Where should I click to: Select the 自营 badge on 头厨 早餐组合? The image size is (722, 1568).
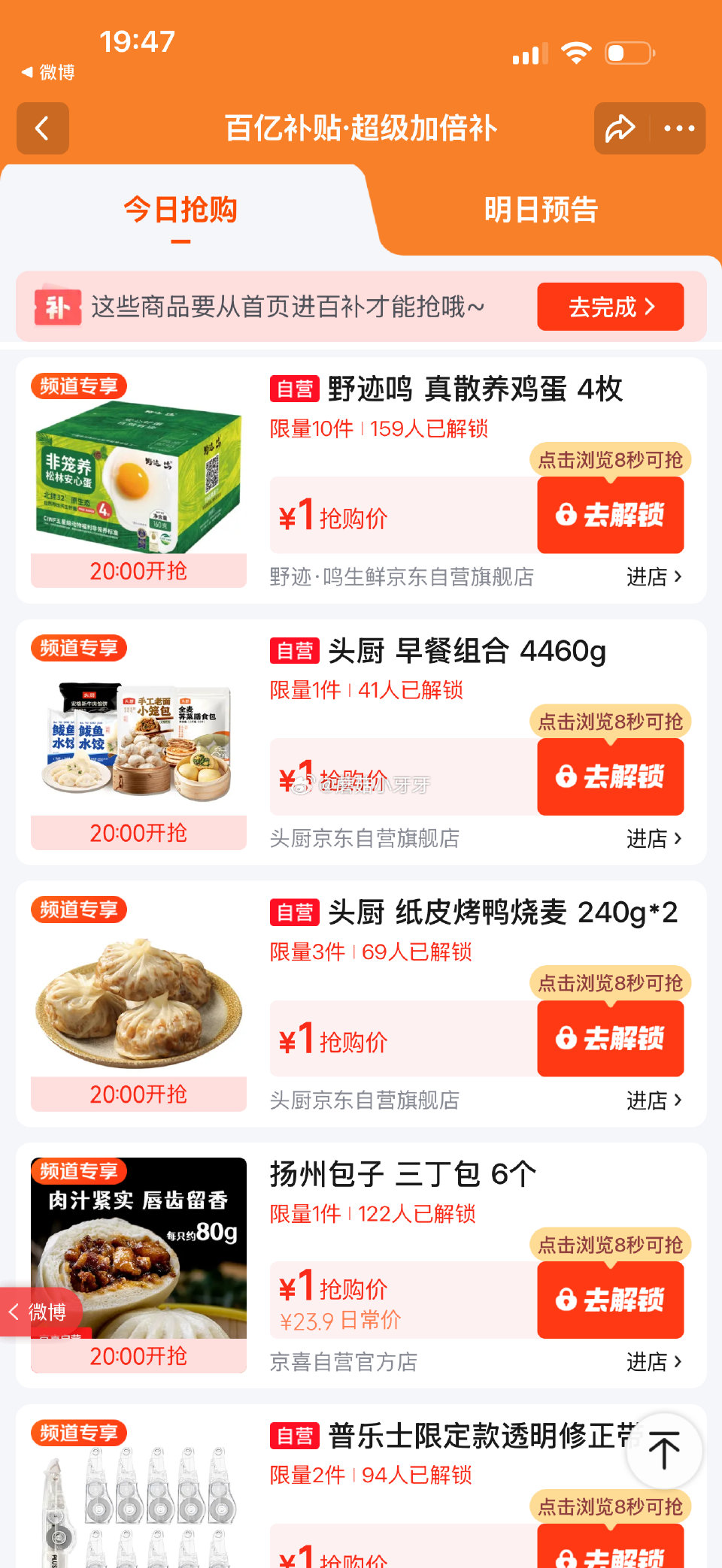tap(296, 651)
